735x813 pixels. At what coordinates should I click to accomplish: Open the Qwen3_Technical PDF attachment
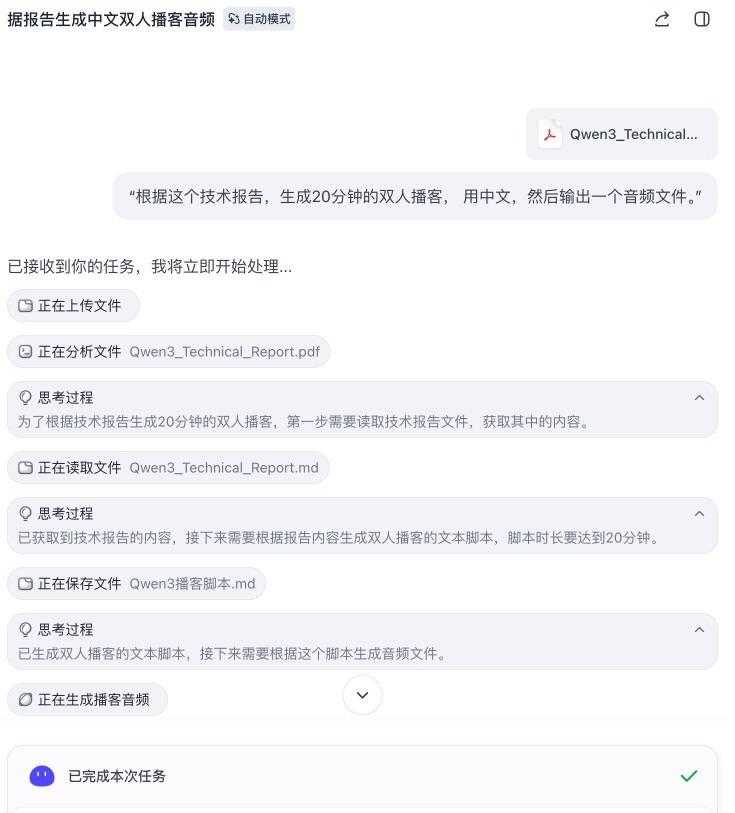622,134
